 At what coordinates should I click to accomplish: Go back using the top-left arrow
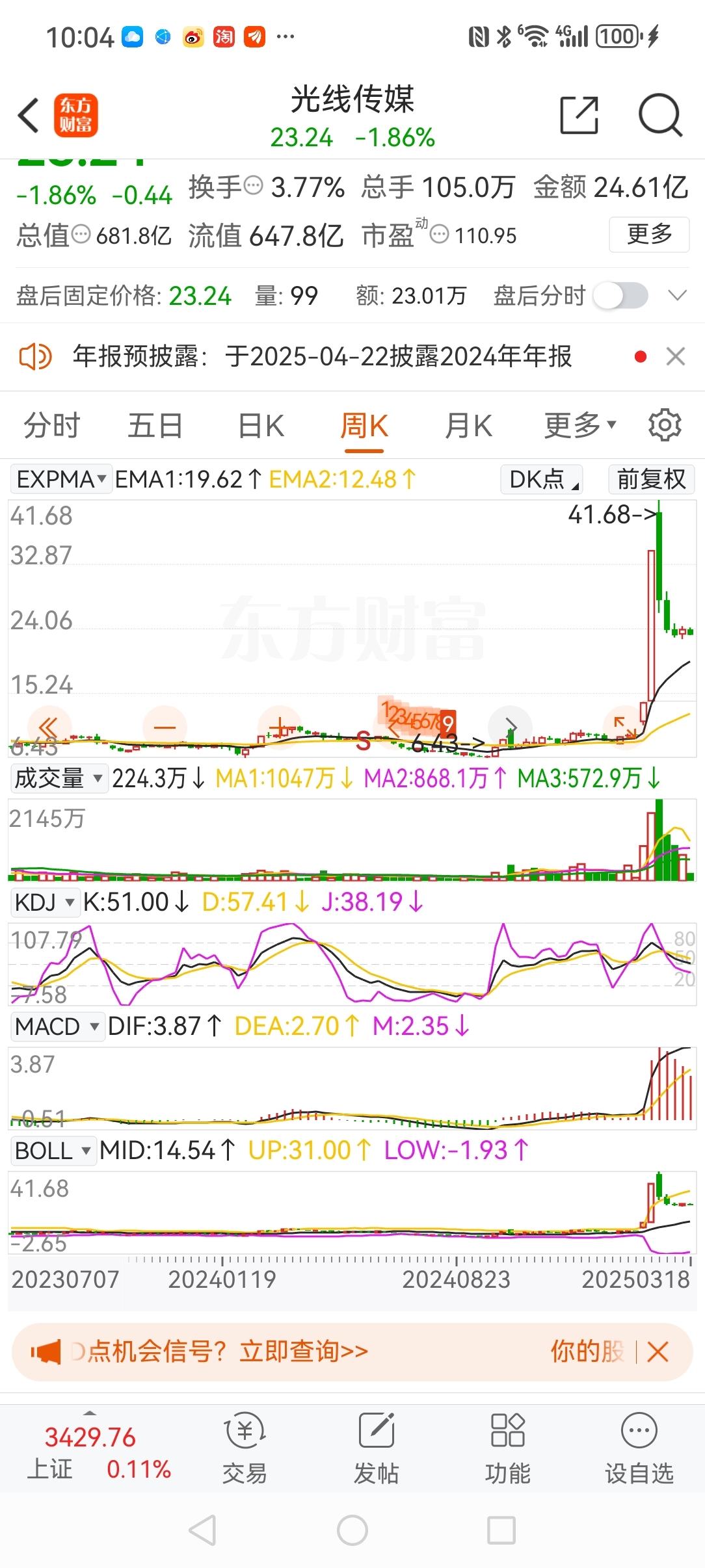29,116
